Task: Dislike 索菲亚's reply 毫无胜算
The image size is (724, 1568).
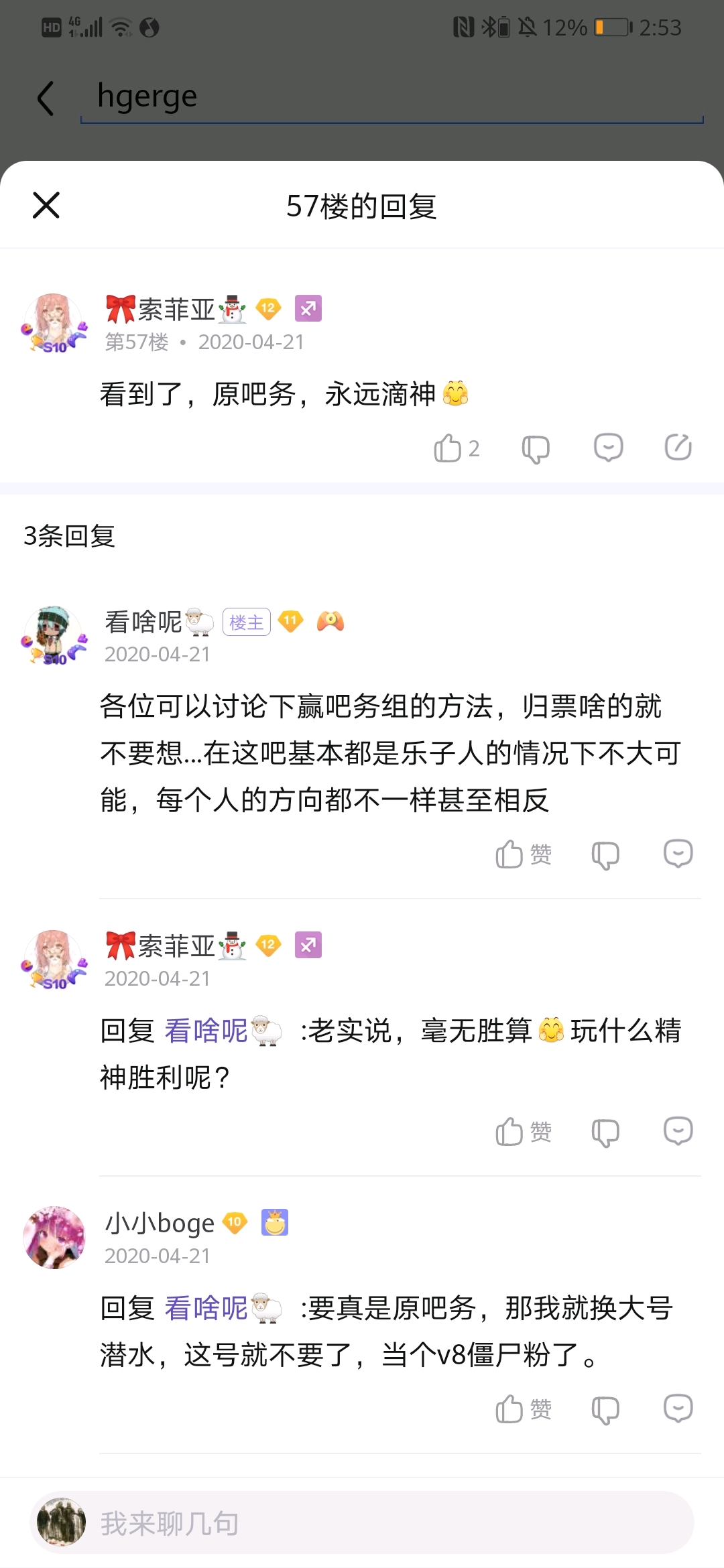Action: tap(605, 1132)
